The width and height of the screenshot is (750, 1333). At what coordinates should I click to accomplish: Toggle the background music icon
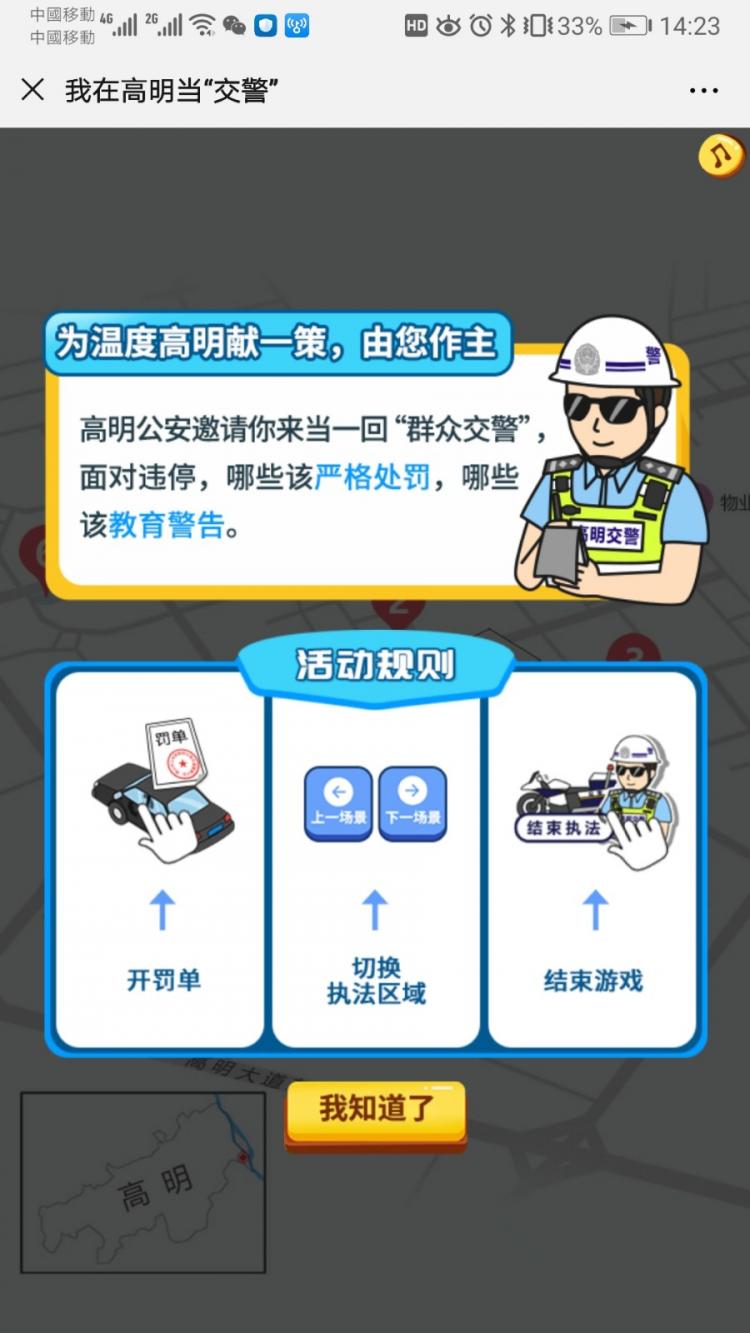pos(720,156)
